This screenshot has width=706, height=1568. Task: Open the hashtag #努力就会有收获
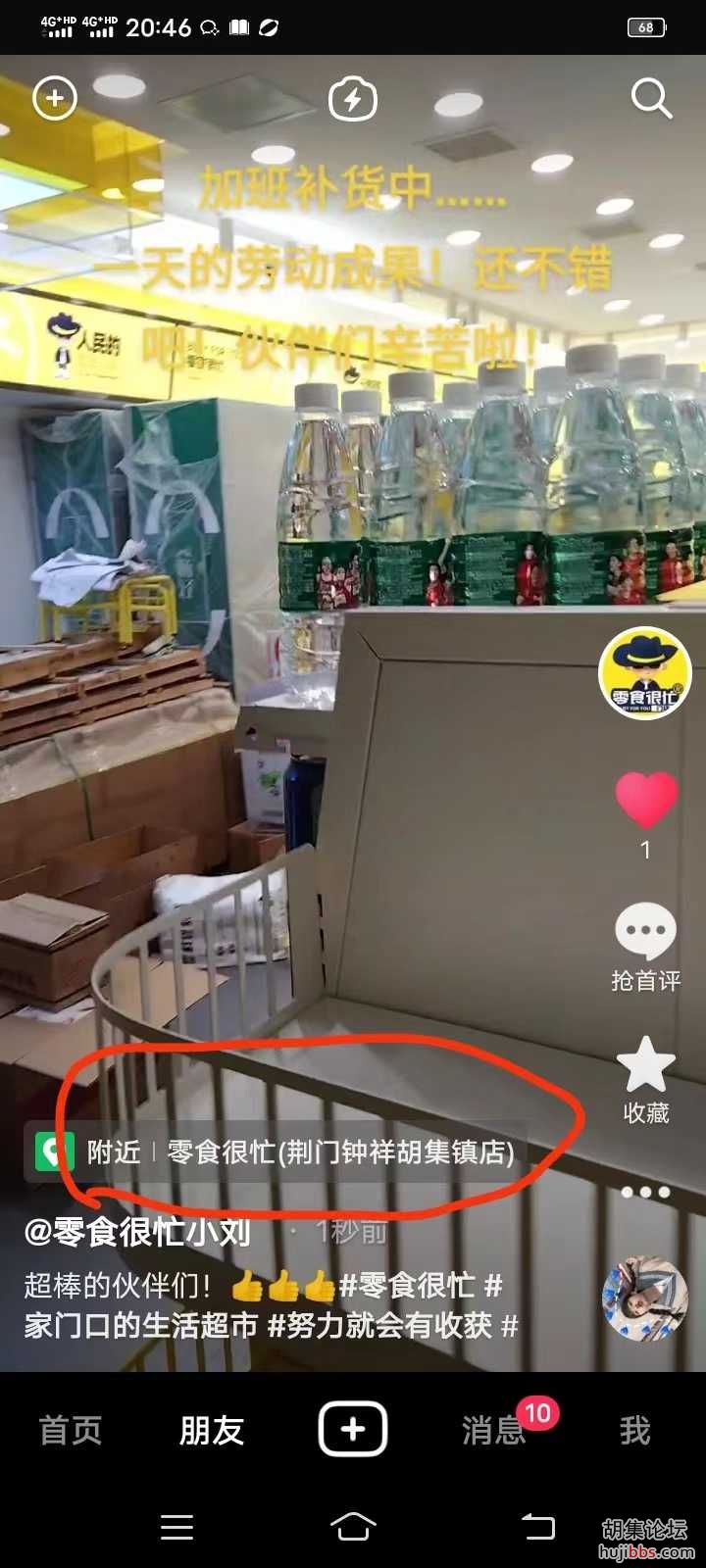pos(380,1326)
